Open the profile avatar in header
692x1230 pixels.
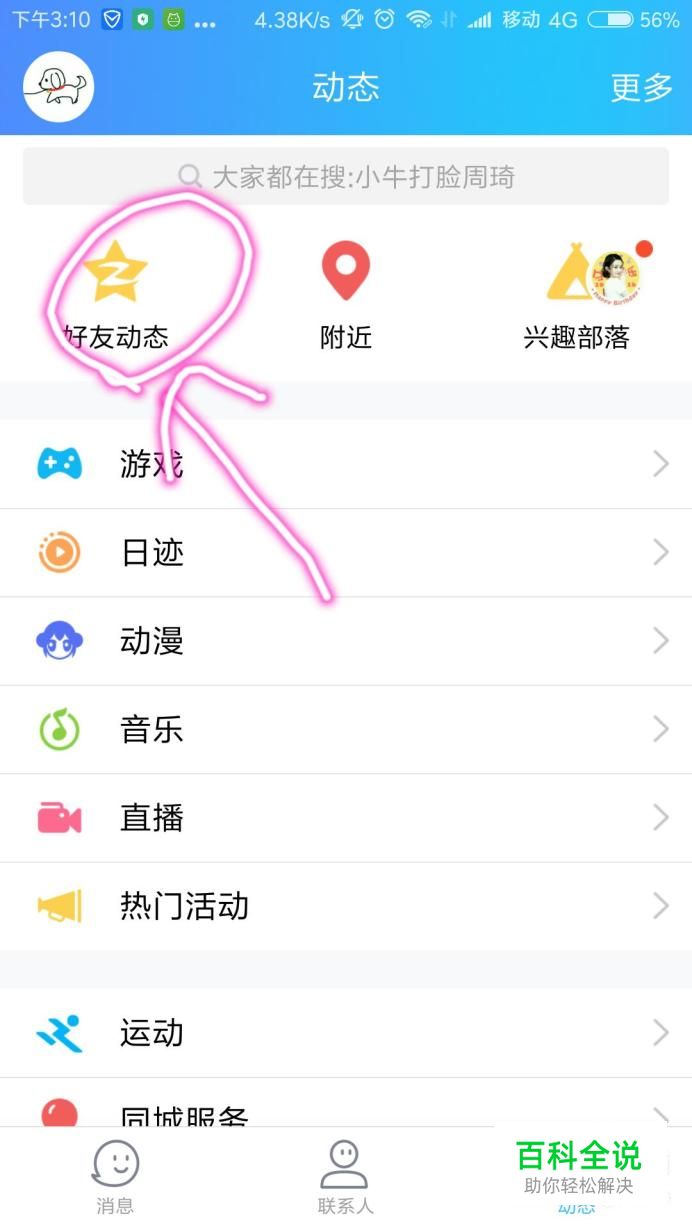58,87
